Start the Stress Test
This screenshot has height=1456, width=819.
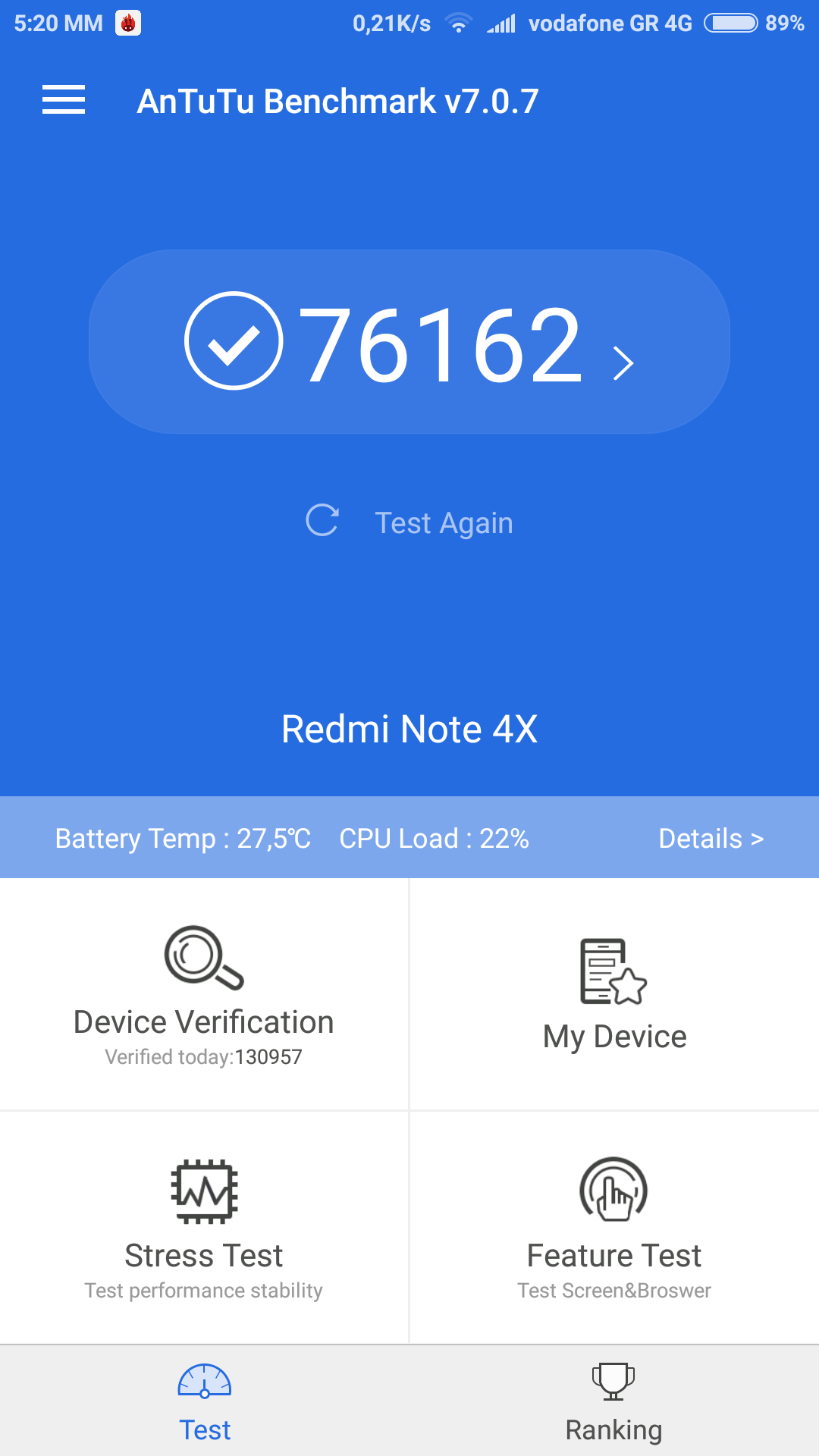click(x=204, y=1228)
